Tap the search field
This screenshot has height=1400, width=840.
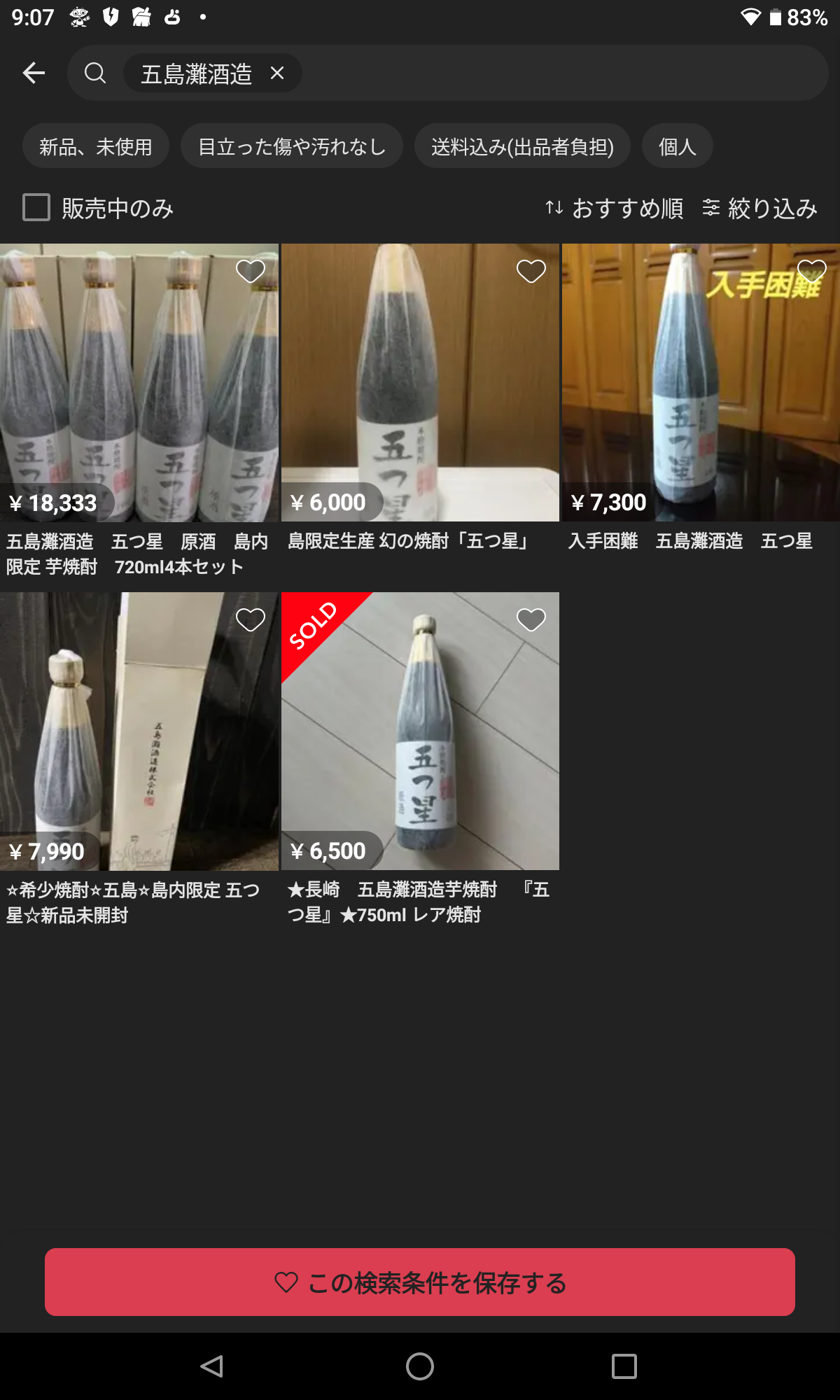pyautogui.click(x=560, y=73)
